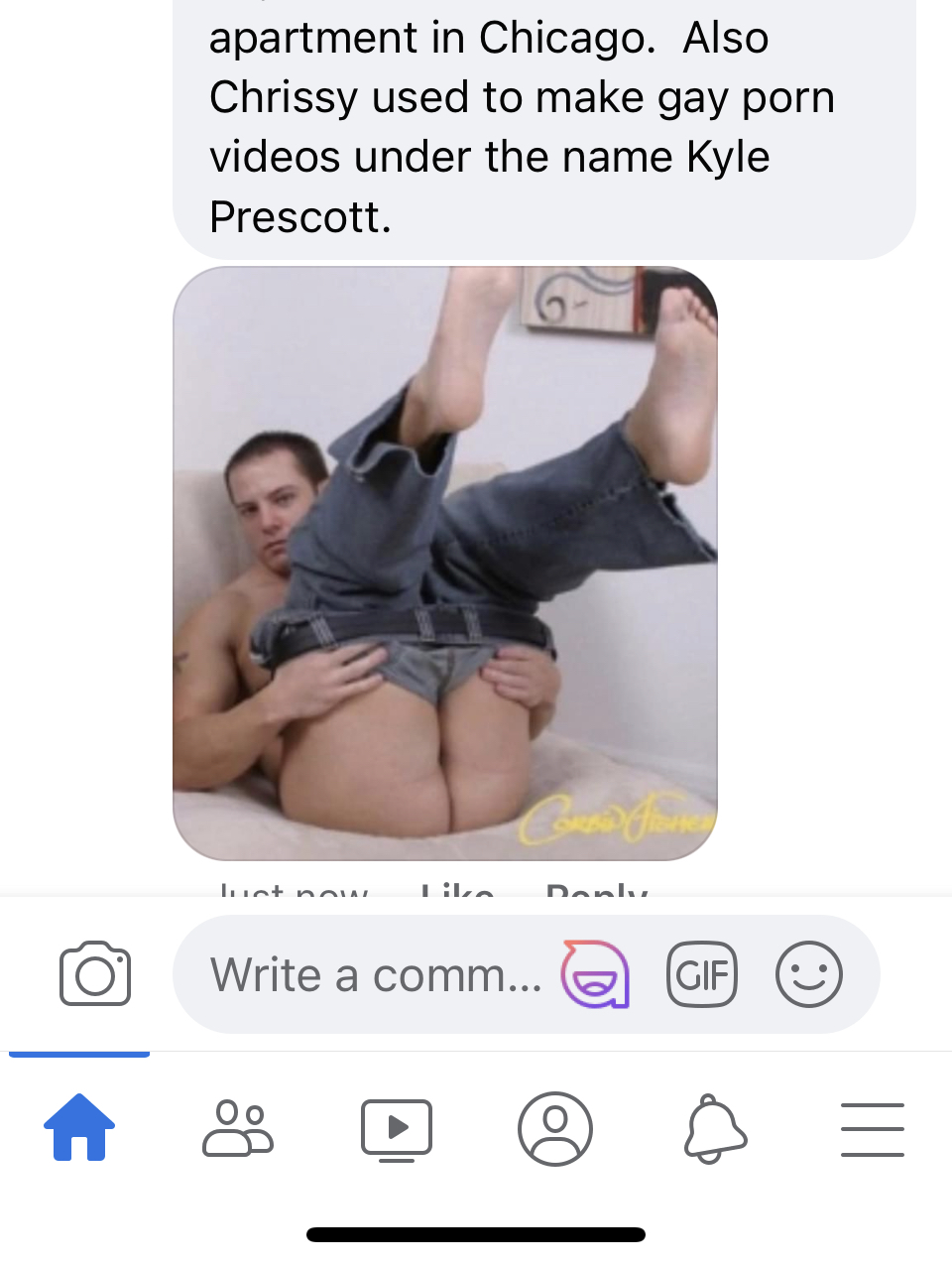Switch to the Friends tab
Image resolution: width=952 pixels, height=1266 pixels.
[238, 1128]
